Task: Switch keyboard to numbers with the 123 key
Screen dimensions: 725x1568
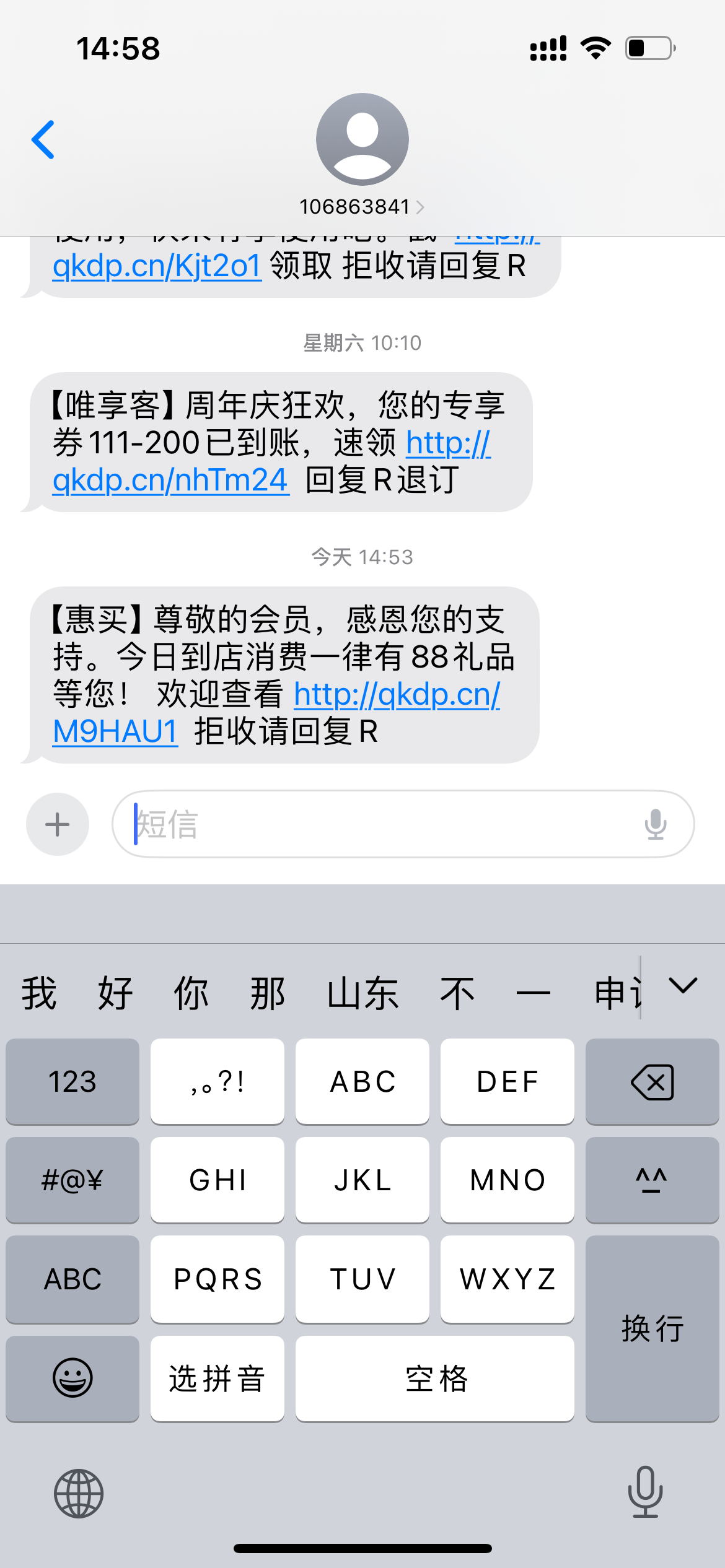Action: pyautogui.click(x=72, y=1081)
